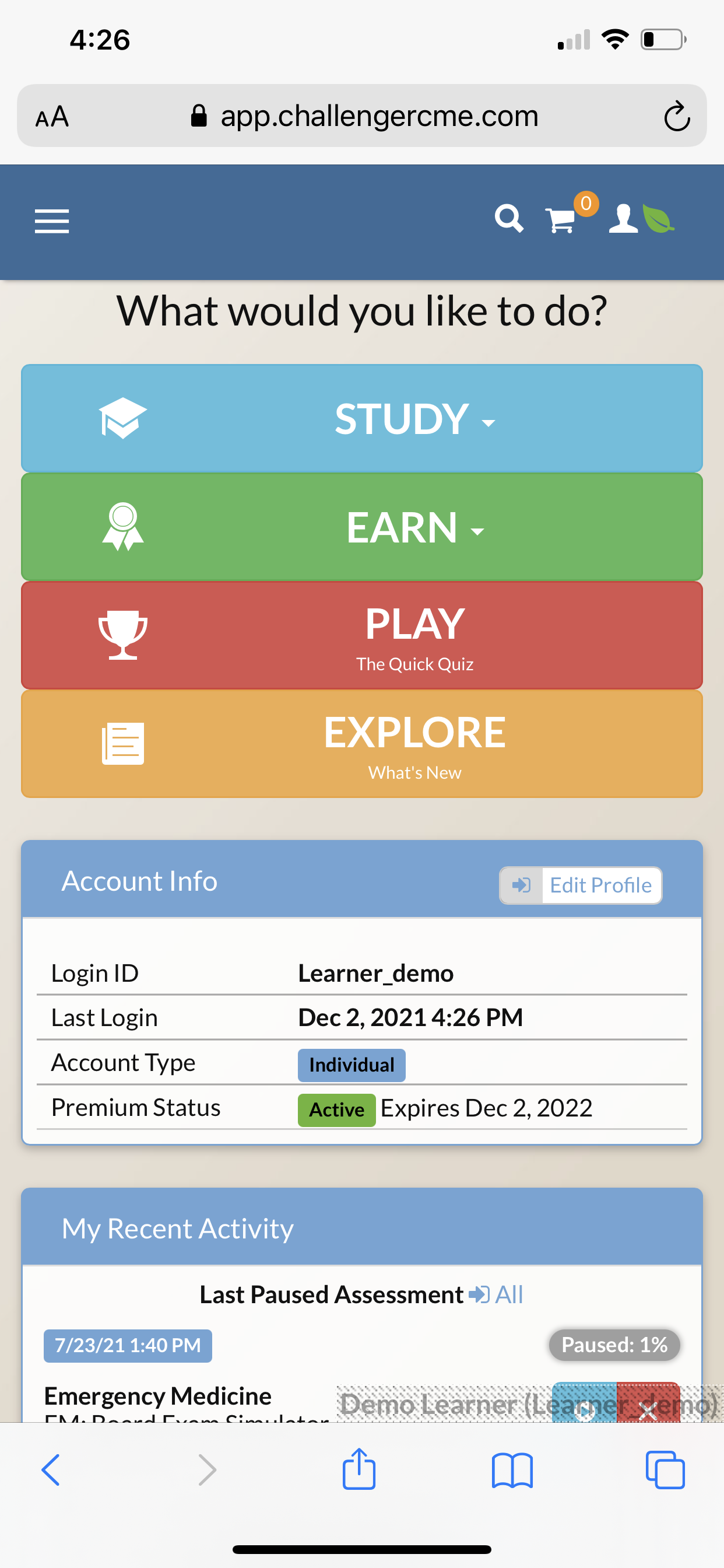
Task: Tap the search magnifier icon
Action: (509, 219)
